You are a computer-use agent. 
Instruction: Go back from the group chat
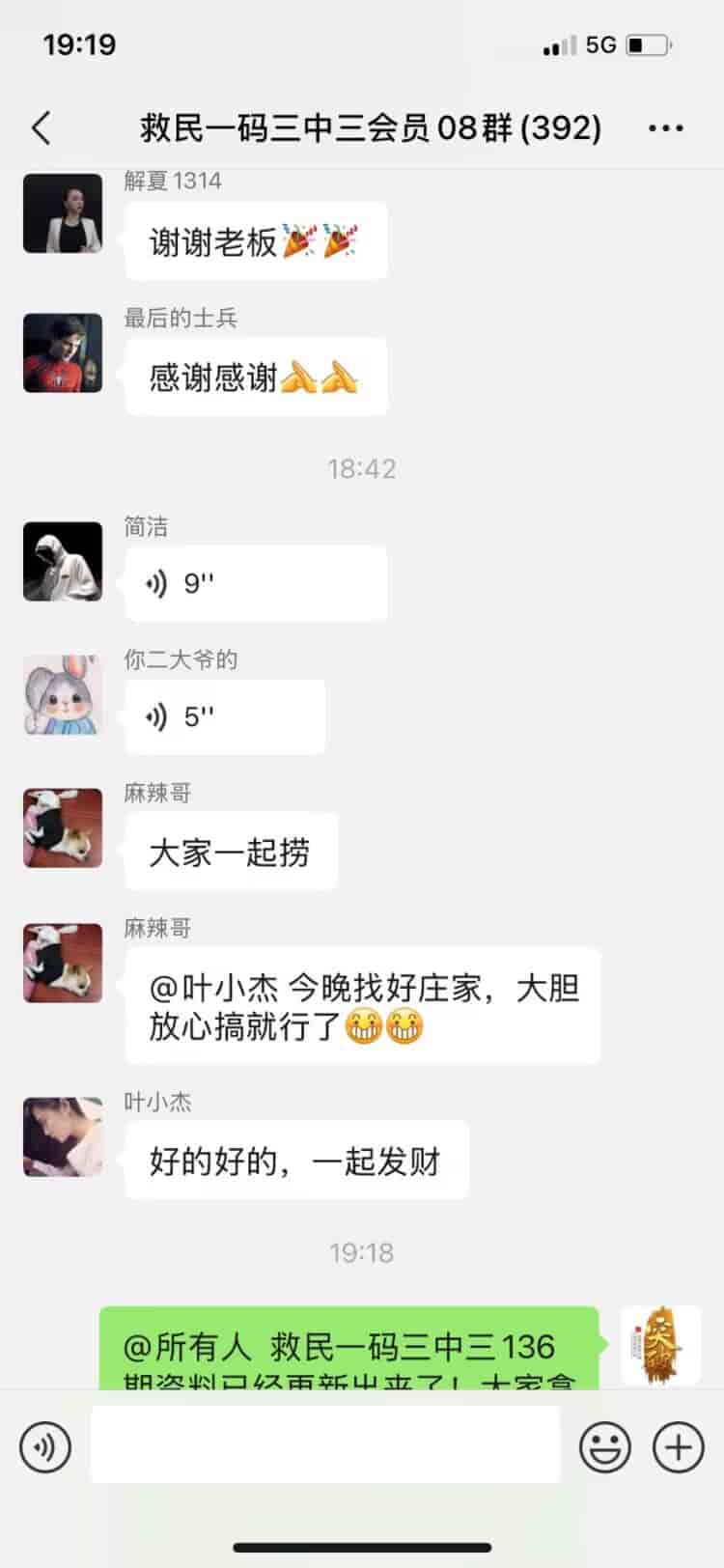click(x=42, y=127)
